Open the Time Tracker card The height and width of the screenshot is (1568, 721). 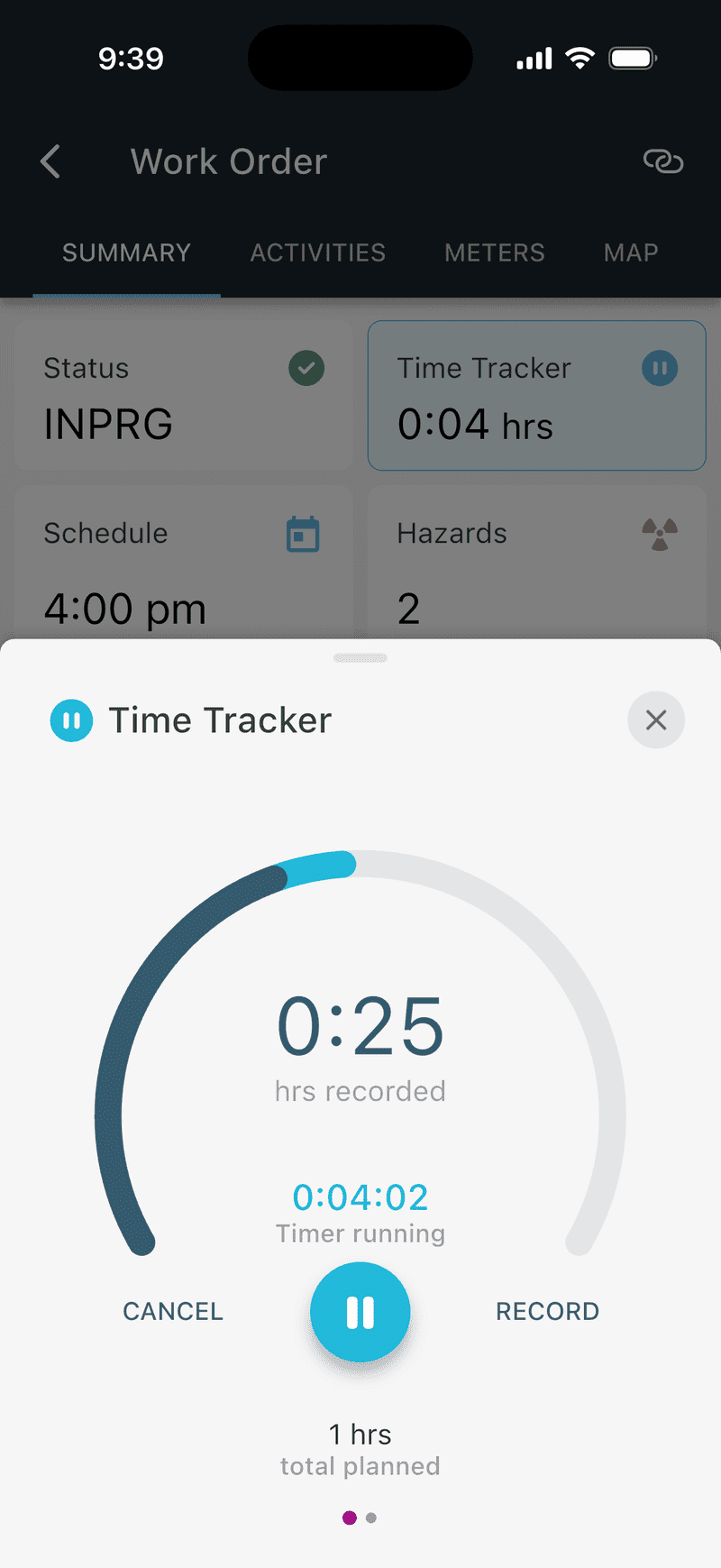click(x=536, y=396)
